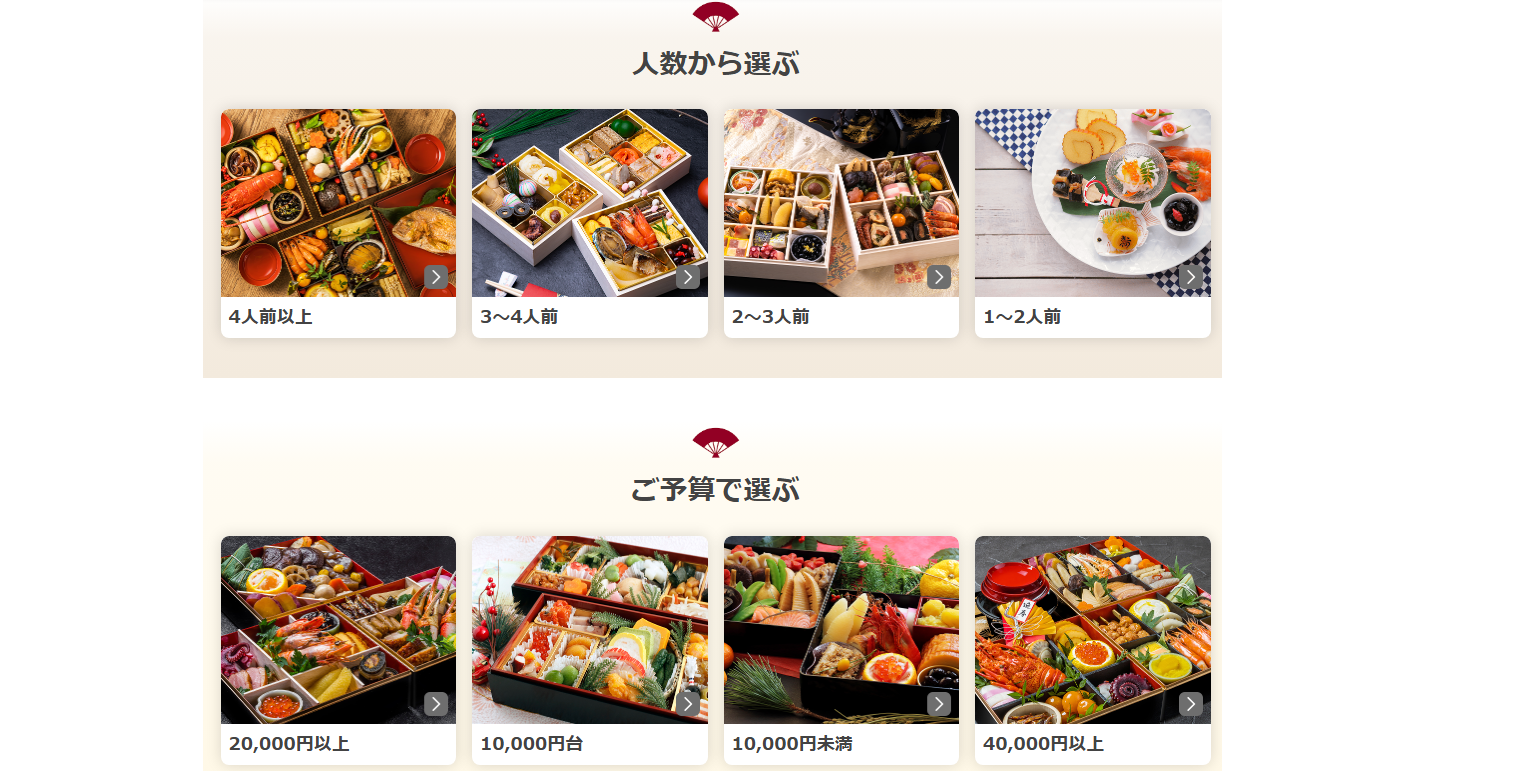Tap the 40,000円以上 budget tile
Image resolution: width=1513 pixels, height=775 pixels.
coord(1092,648)
